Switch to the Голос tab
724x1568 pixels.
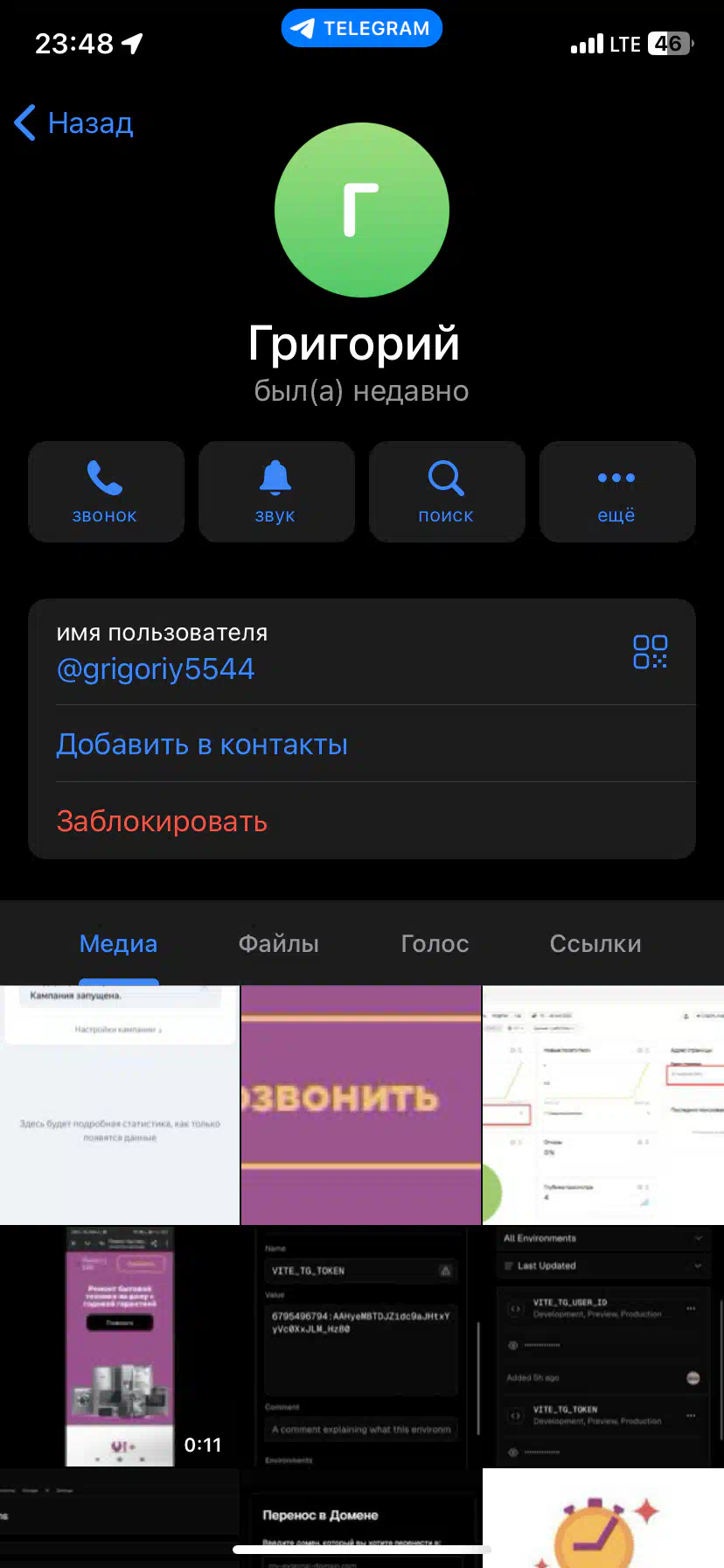click(x=435, y=943)
